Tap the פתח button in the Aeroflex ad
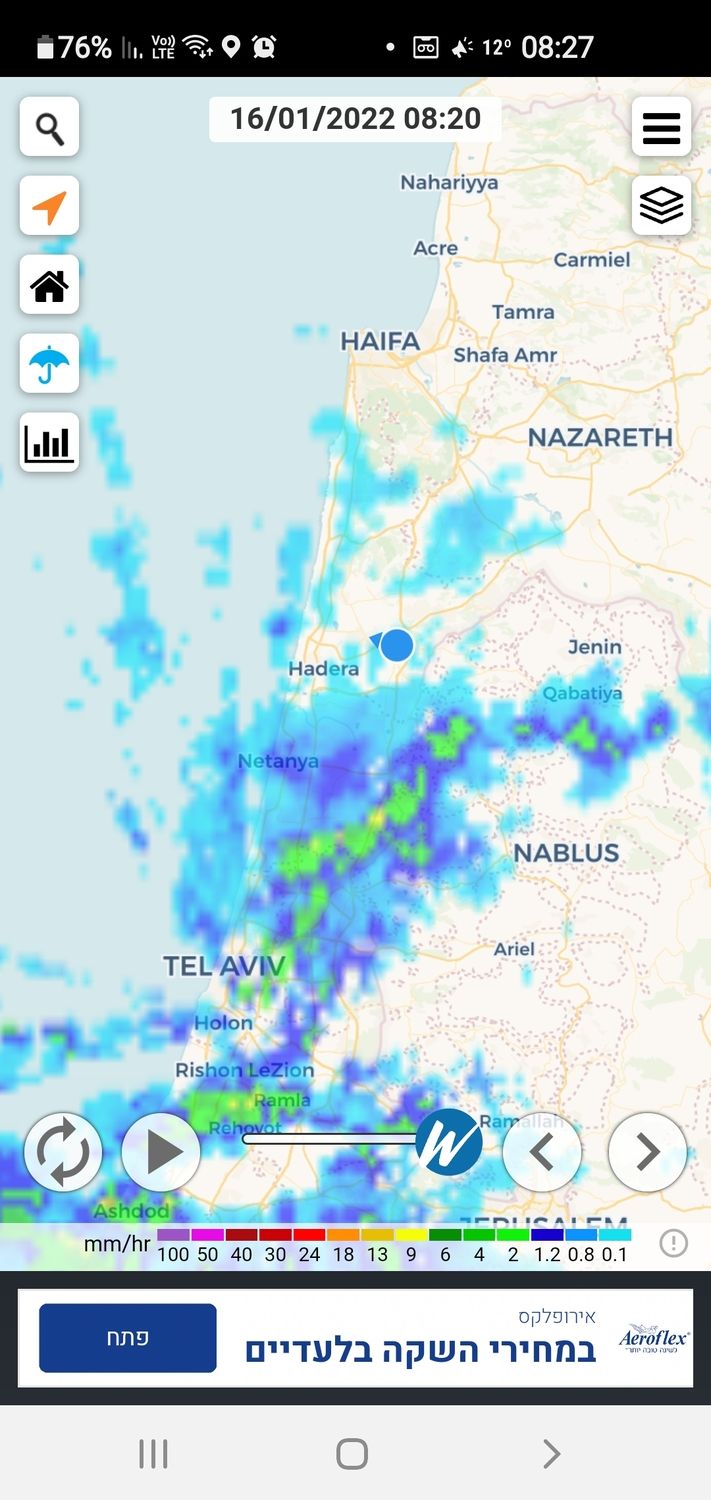Viewport: 711px width, 1500px height. pos(128,1338)
